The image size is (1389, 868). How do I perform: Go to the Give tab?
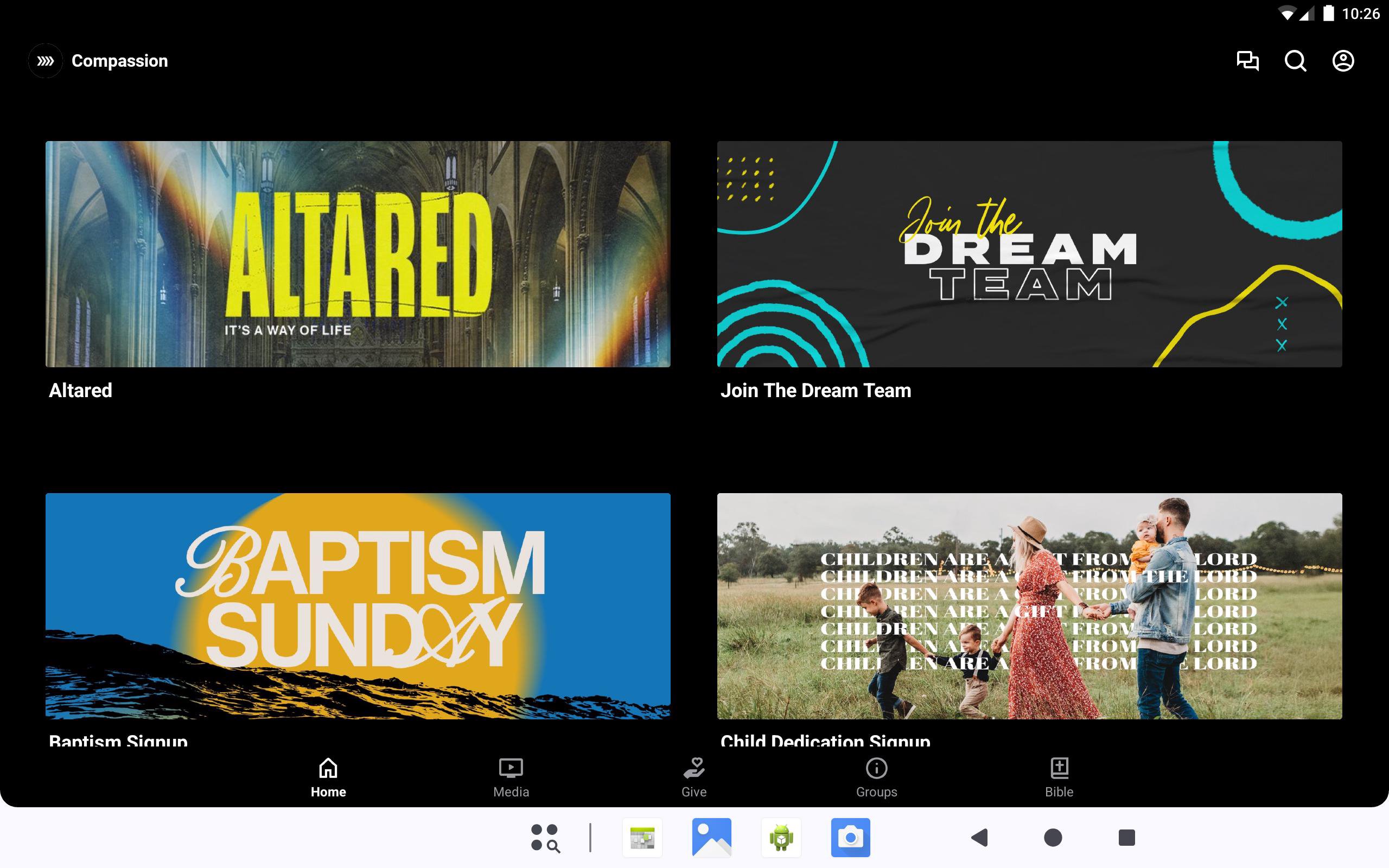point(693,777)
